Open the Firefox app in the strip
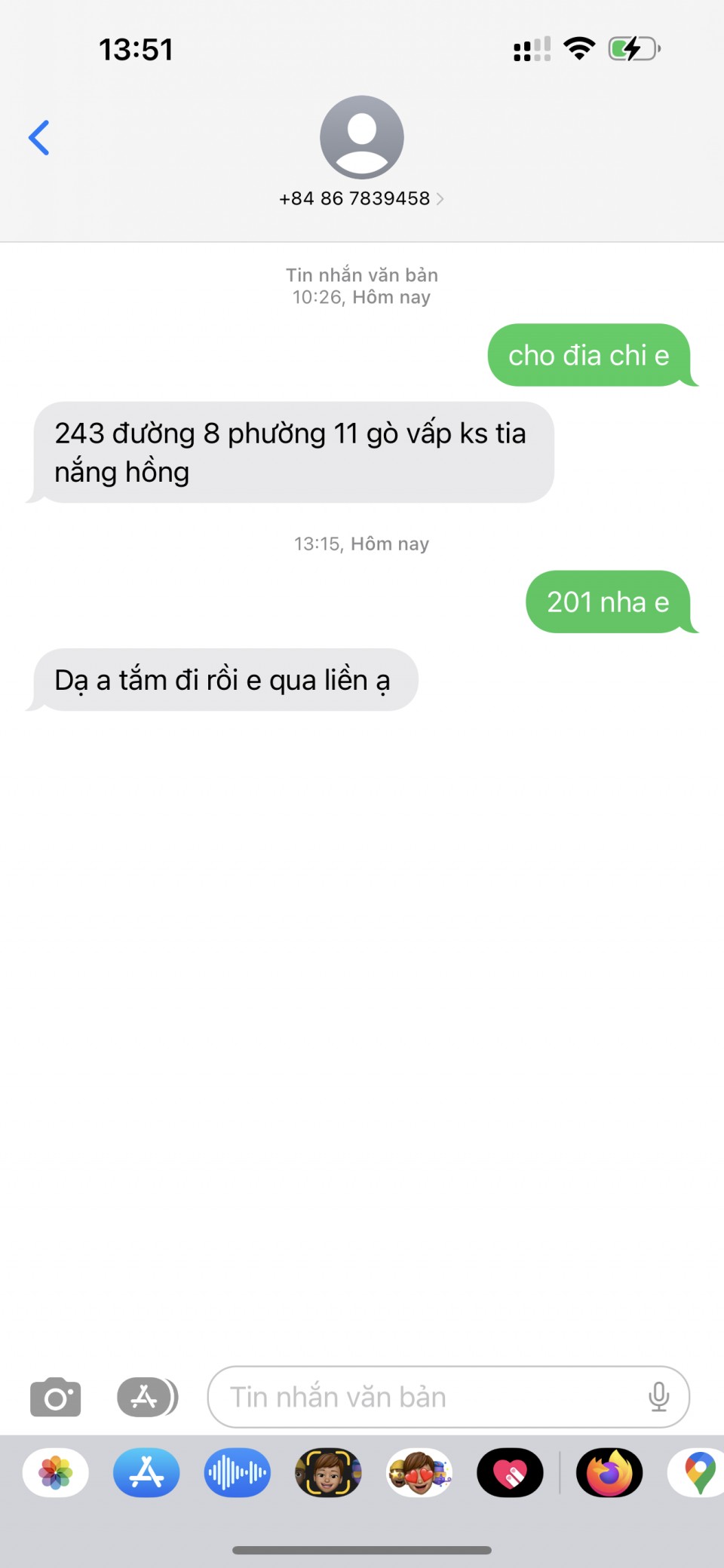Image resolution: width=724 pixels, height=1568 pixels. (609, 1472)
